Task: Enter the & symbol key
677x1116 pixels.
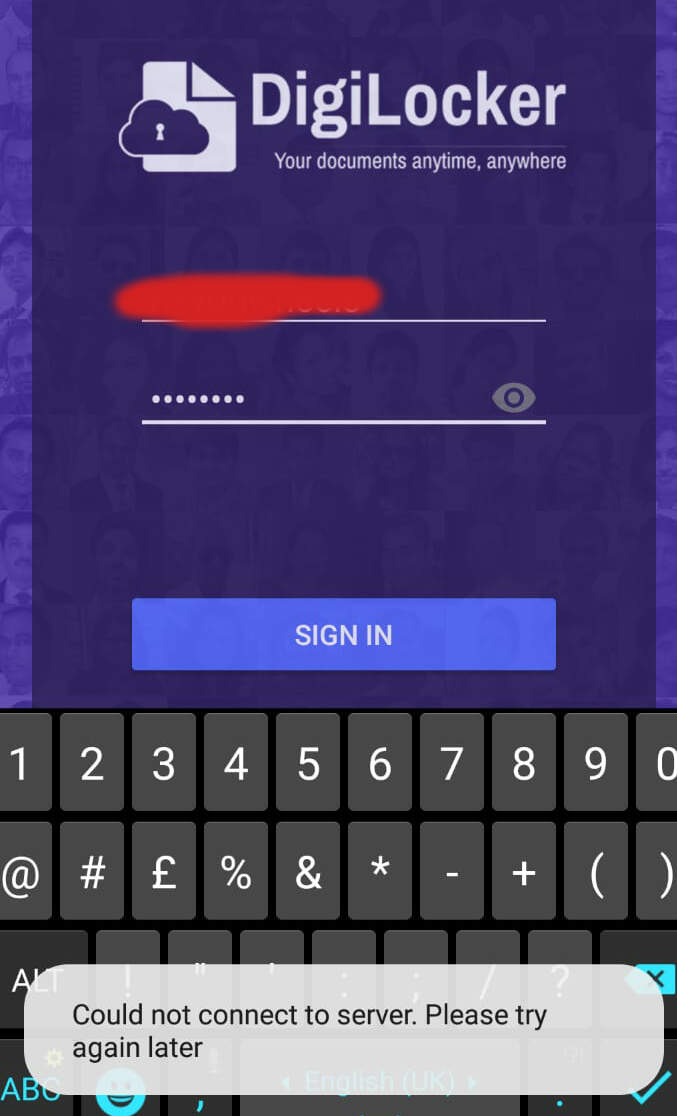Action: pos(308,872)
